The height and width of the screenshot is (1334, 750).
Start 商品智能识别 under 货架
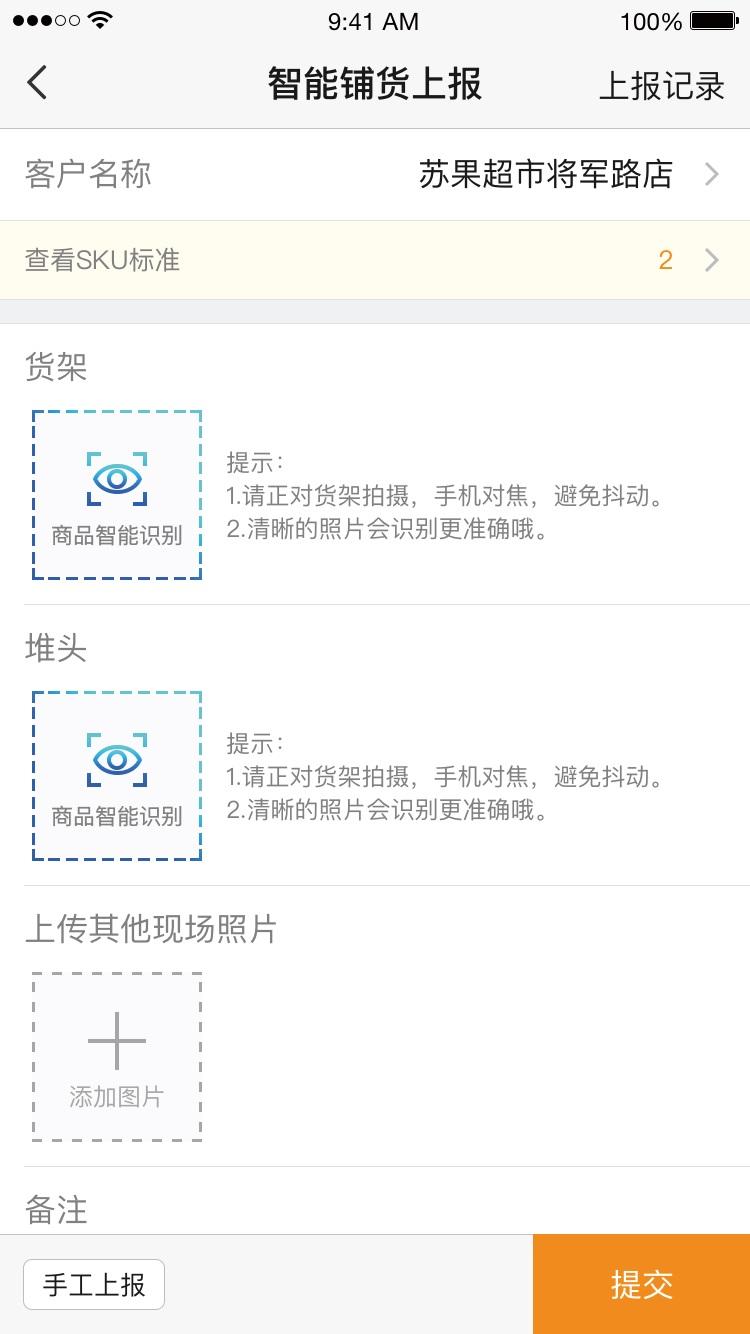click(x=117, y=495)
